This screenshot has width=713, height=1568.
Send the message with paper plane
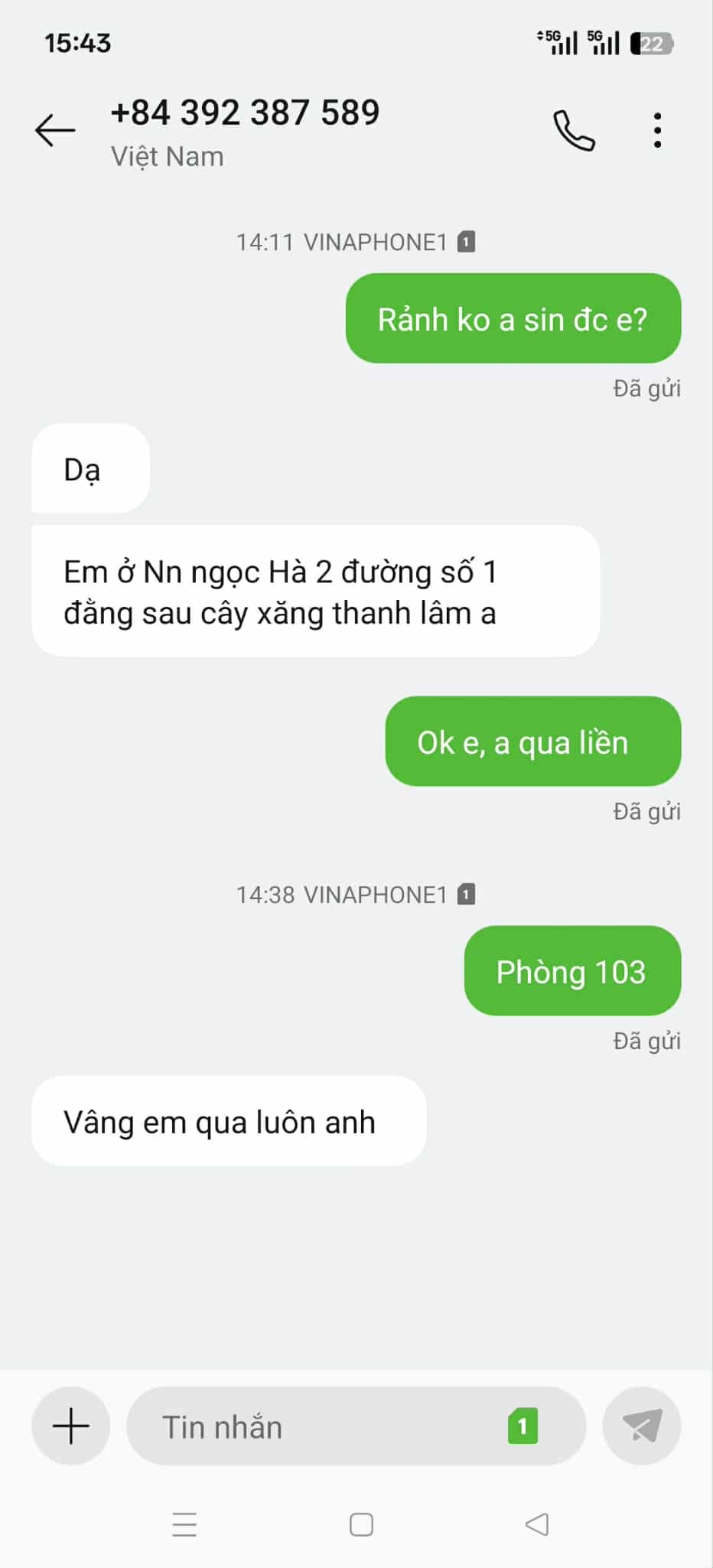pyautogui.click(x=641, y=1426)
